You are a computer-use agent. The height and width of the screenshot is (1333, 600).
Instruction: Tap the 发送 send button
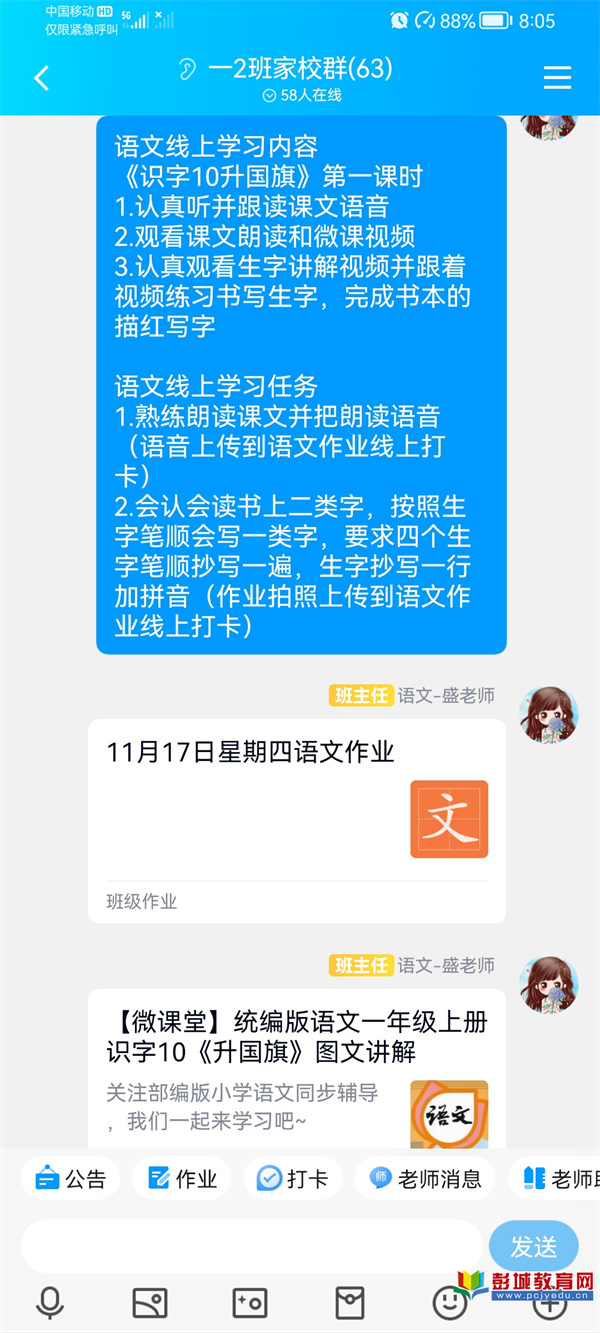coord(533,1246)
